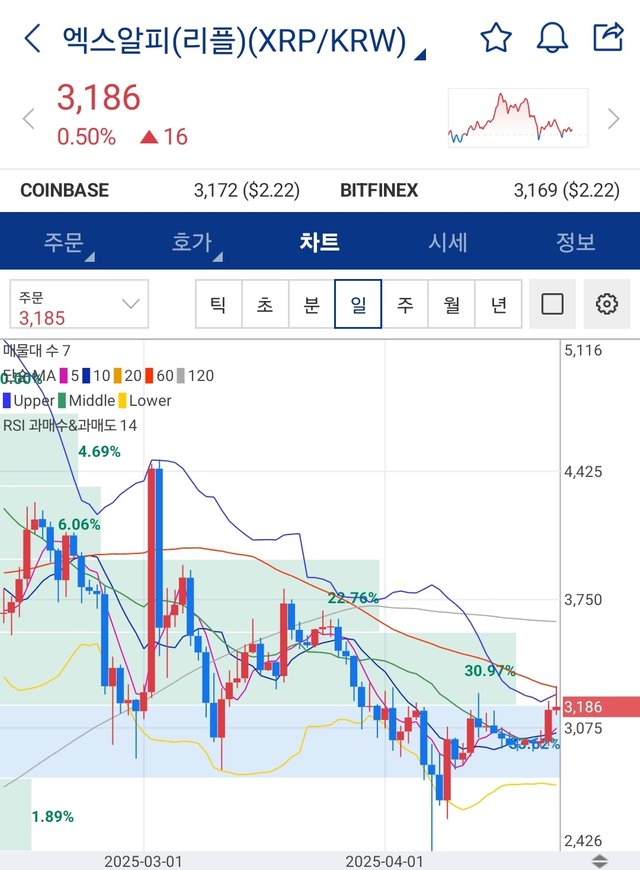This screenshot has width=640, height=870.
Task: Select the 월 chart interval
Action: [x=451, y=304]
